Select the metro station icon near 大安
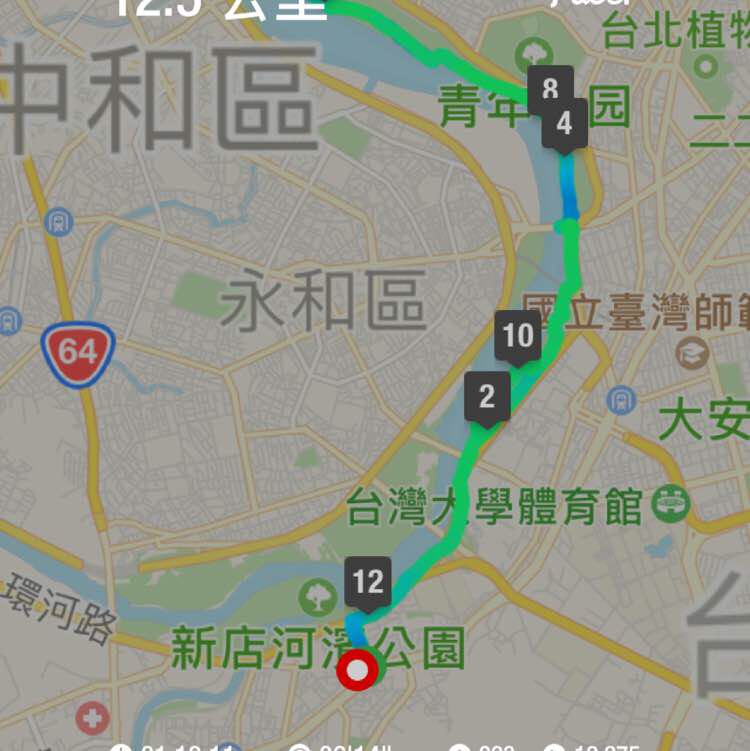 point(622,399)
